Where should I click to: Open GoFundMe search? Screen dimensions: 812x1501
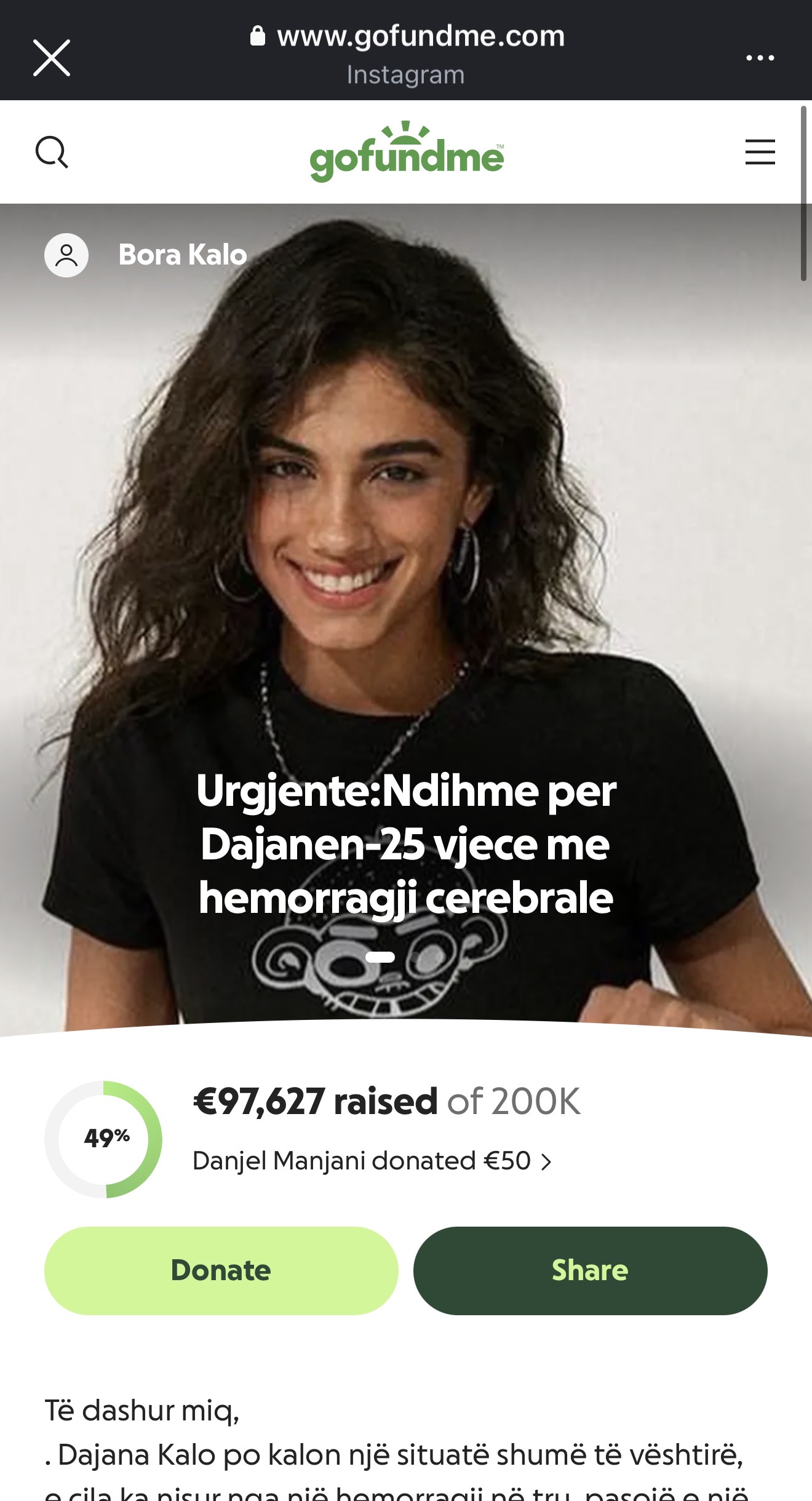click(x=52, y=152)
